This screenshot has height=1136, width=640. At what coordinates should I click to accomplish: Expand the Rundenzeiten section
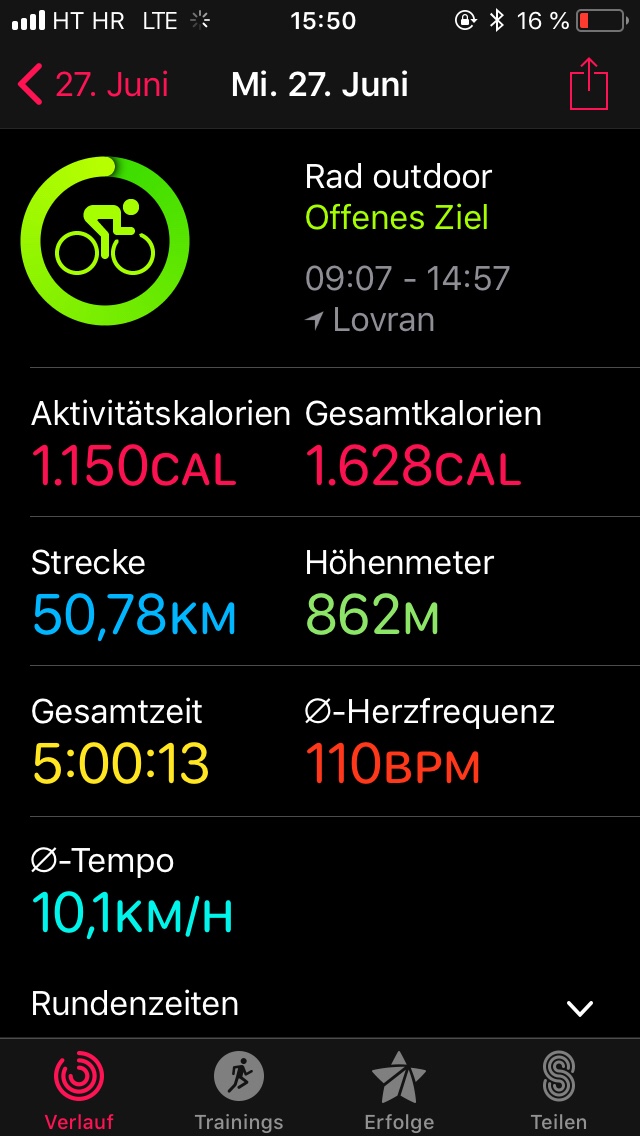pos(319,1005)
